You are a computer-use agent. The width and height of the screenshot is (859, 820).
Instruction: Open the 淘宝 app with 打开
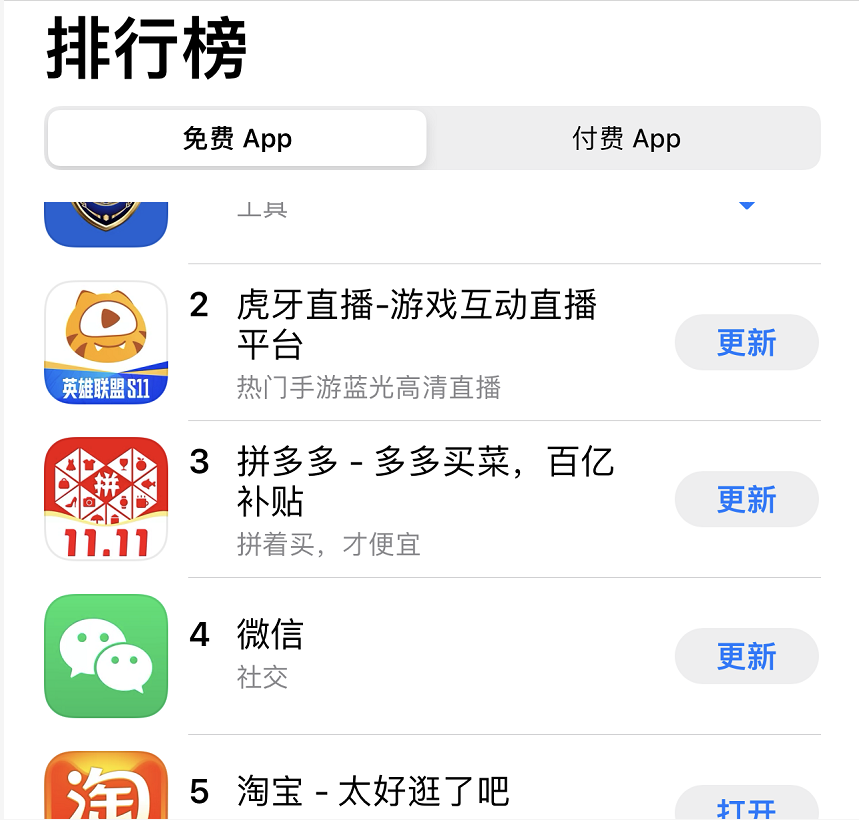(746, 807)
